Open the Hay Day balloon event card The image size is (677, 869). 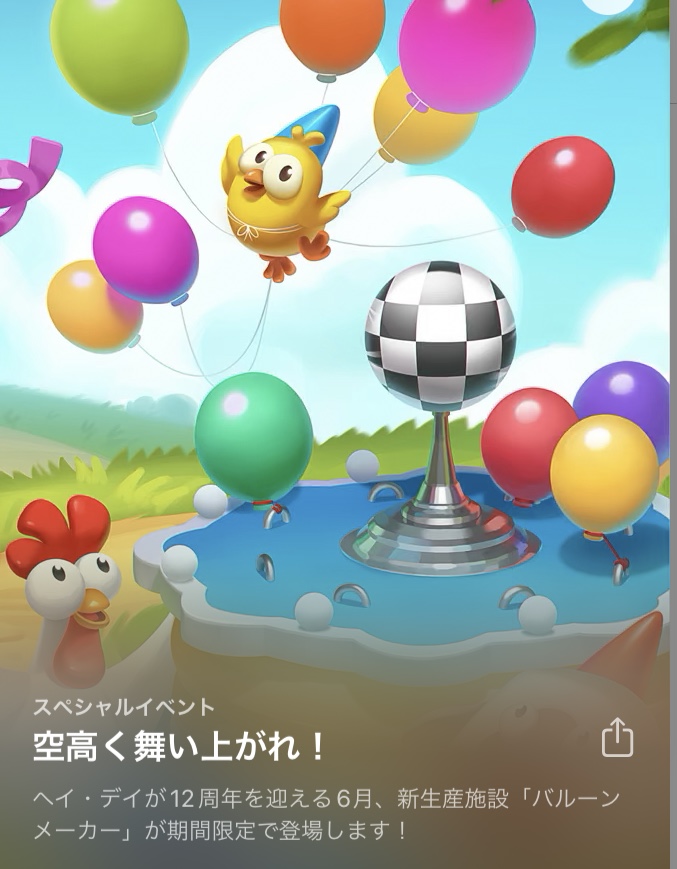pos(338,400)
